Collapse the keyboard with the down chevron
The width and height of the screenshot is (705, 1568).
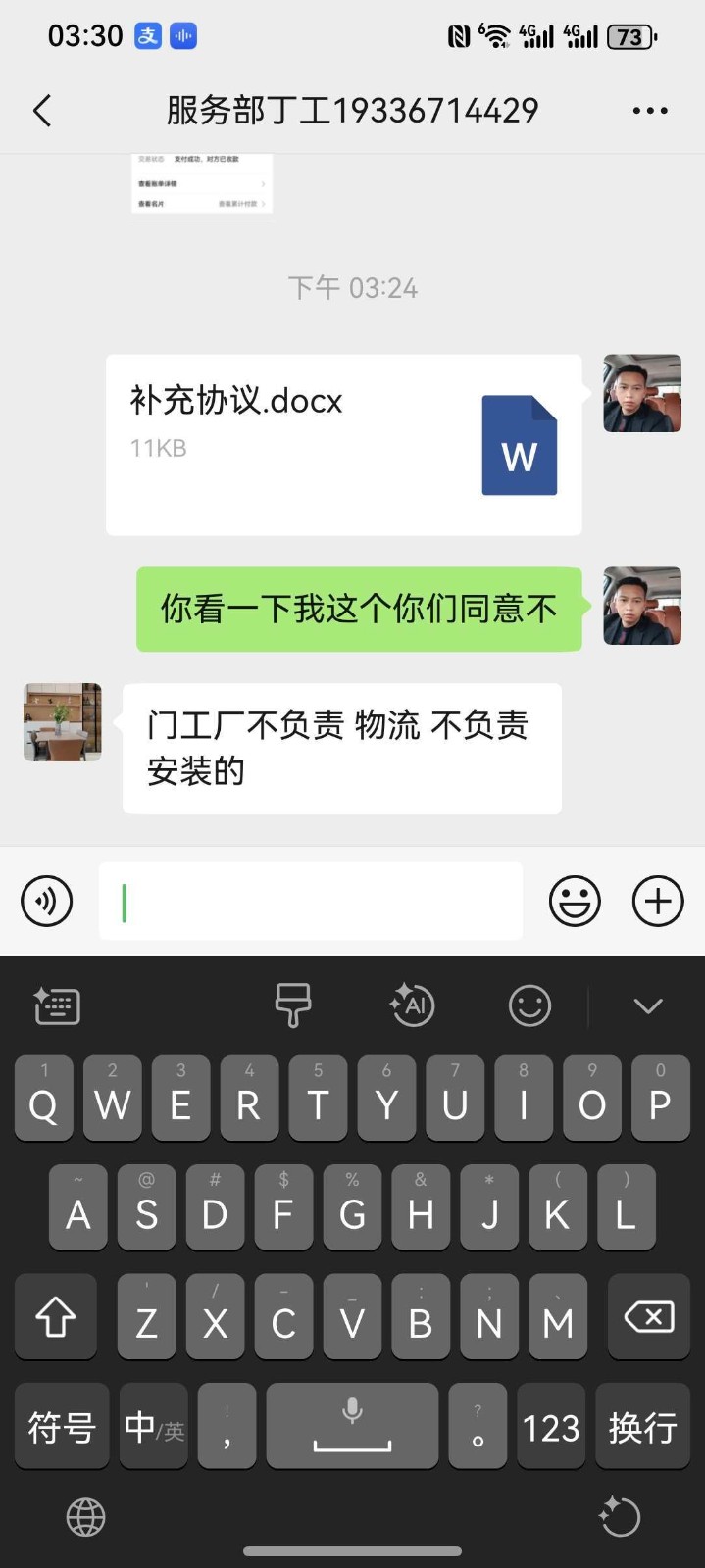648,1005
